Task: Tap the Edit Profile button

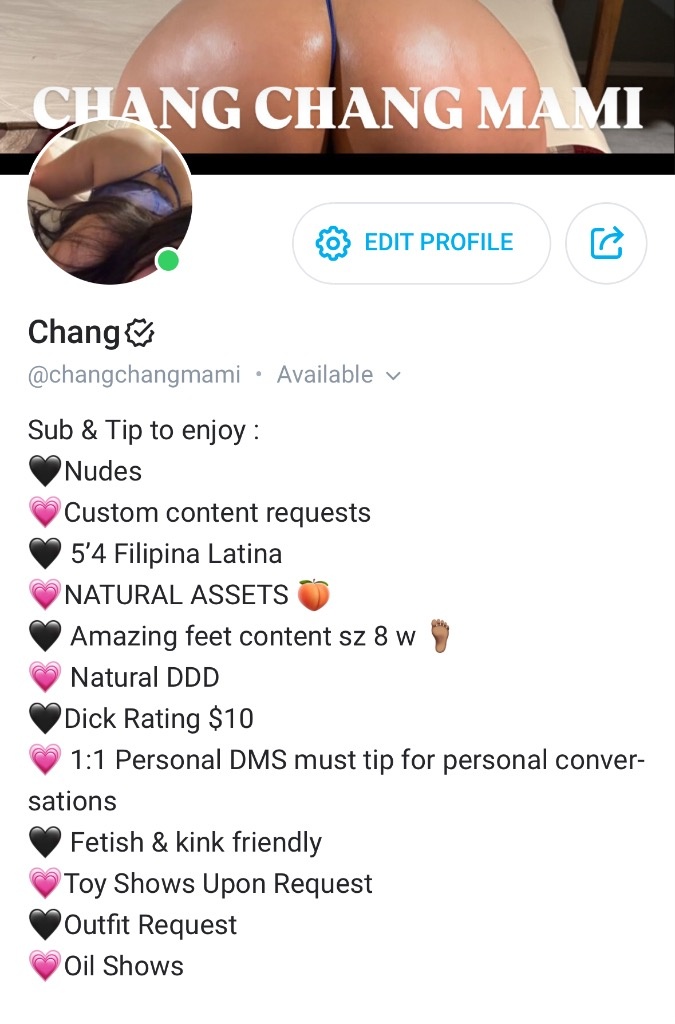Action: click(x=420, y=243)
